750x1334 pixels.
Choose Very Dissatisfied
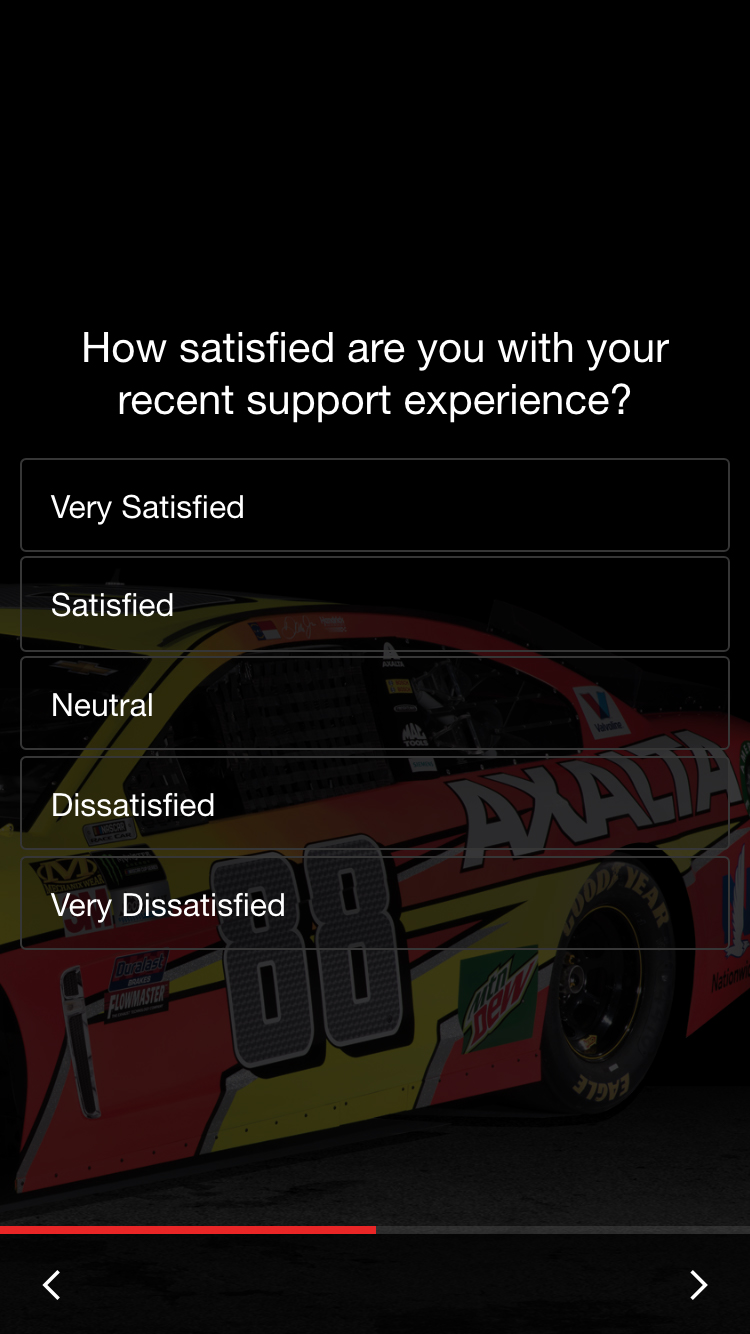[374, 904]
